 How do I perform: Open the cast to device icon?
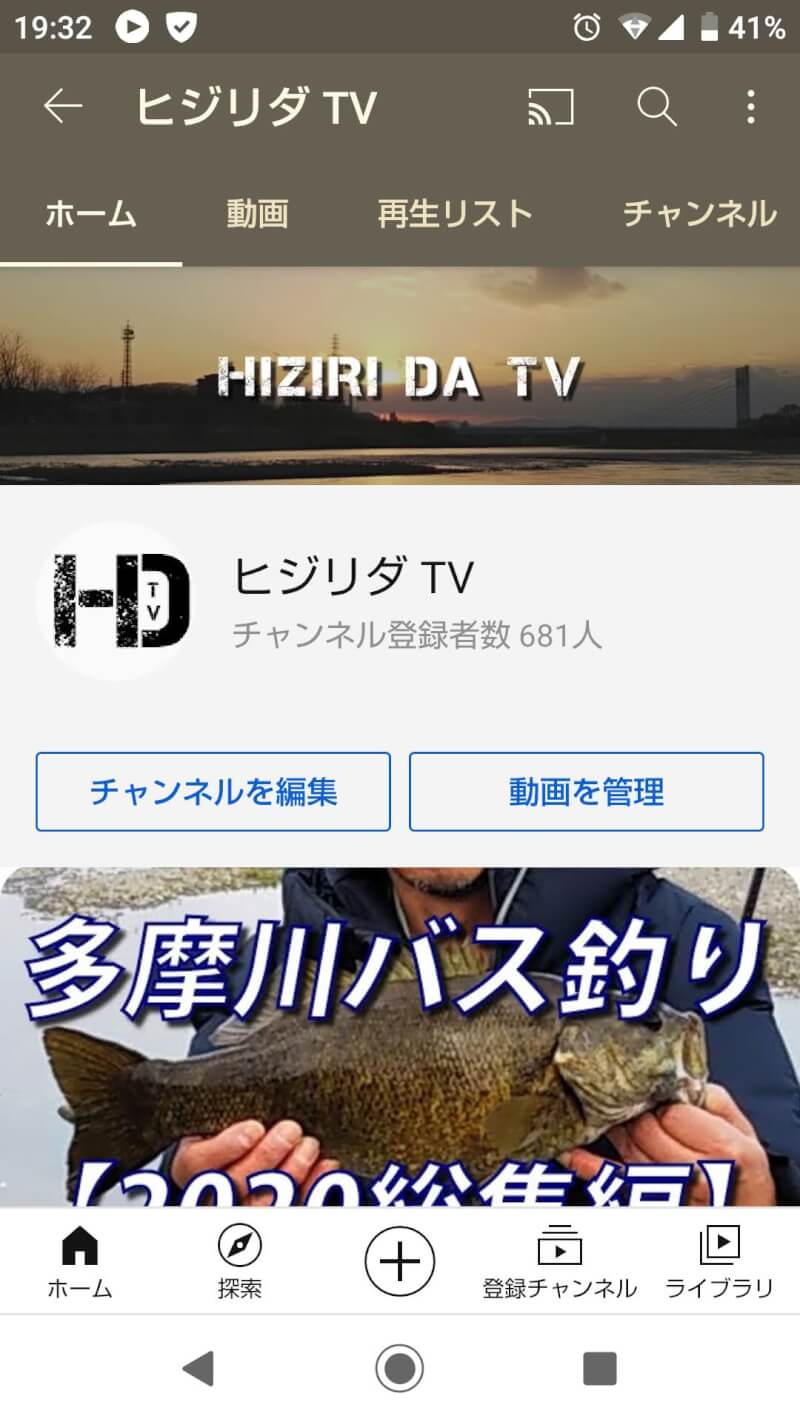(x=551, y=107)
